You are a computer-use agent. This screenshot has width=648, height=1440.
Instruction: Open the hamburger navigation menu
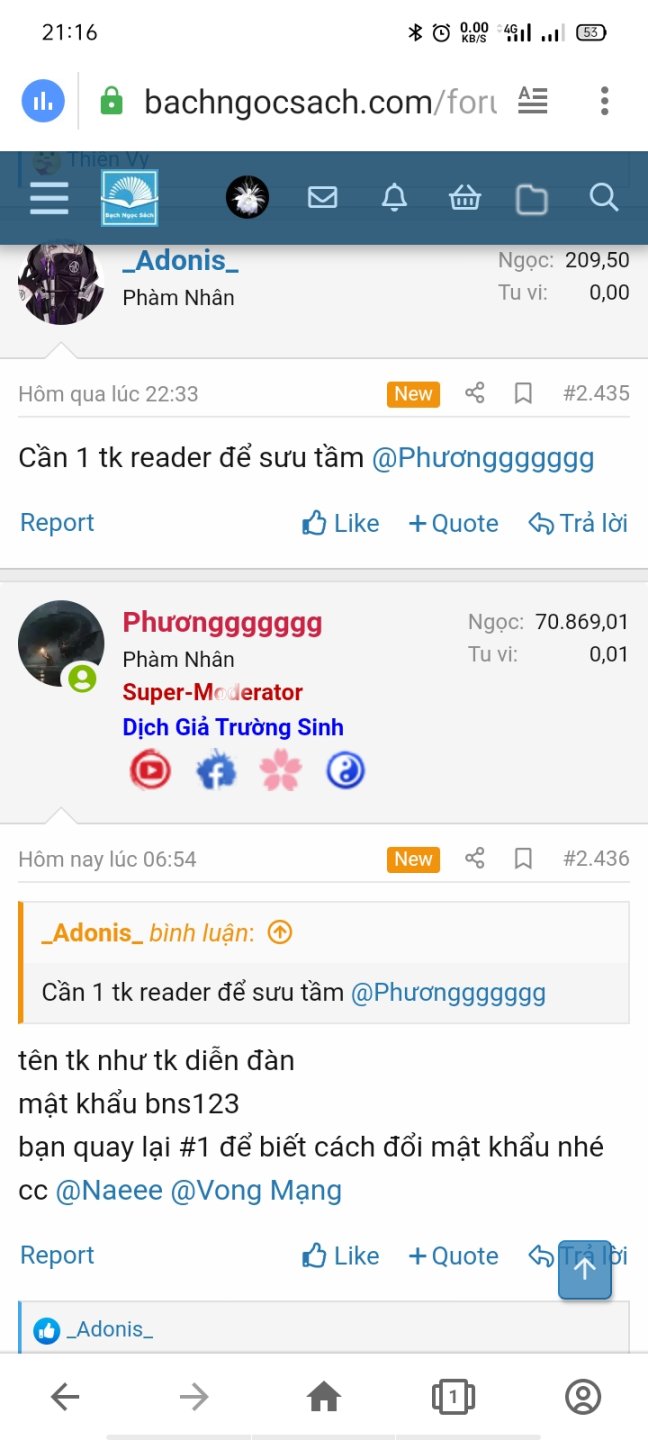click(49, 198)
